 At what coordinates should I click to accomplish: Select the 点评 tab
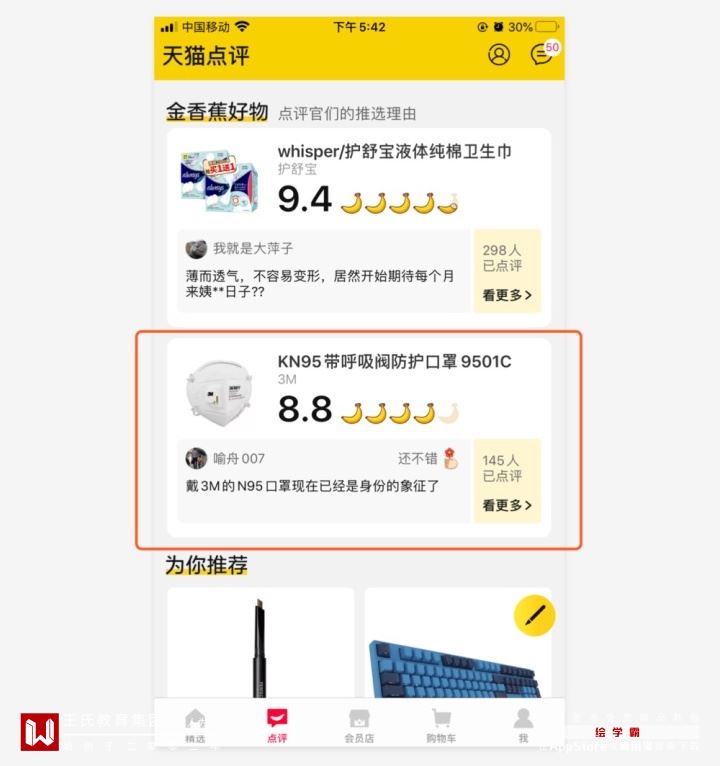pyautogui.click(x=277, y=725)
